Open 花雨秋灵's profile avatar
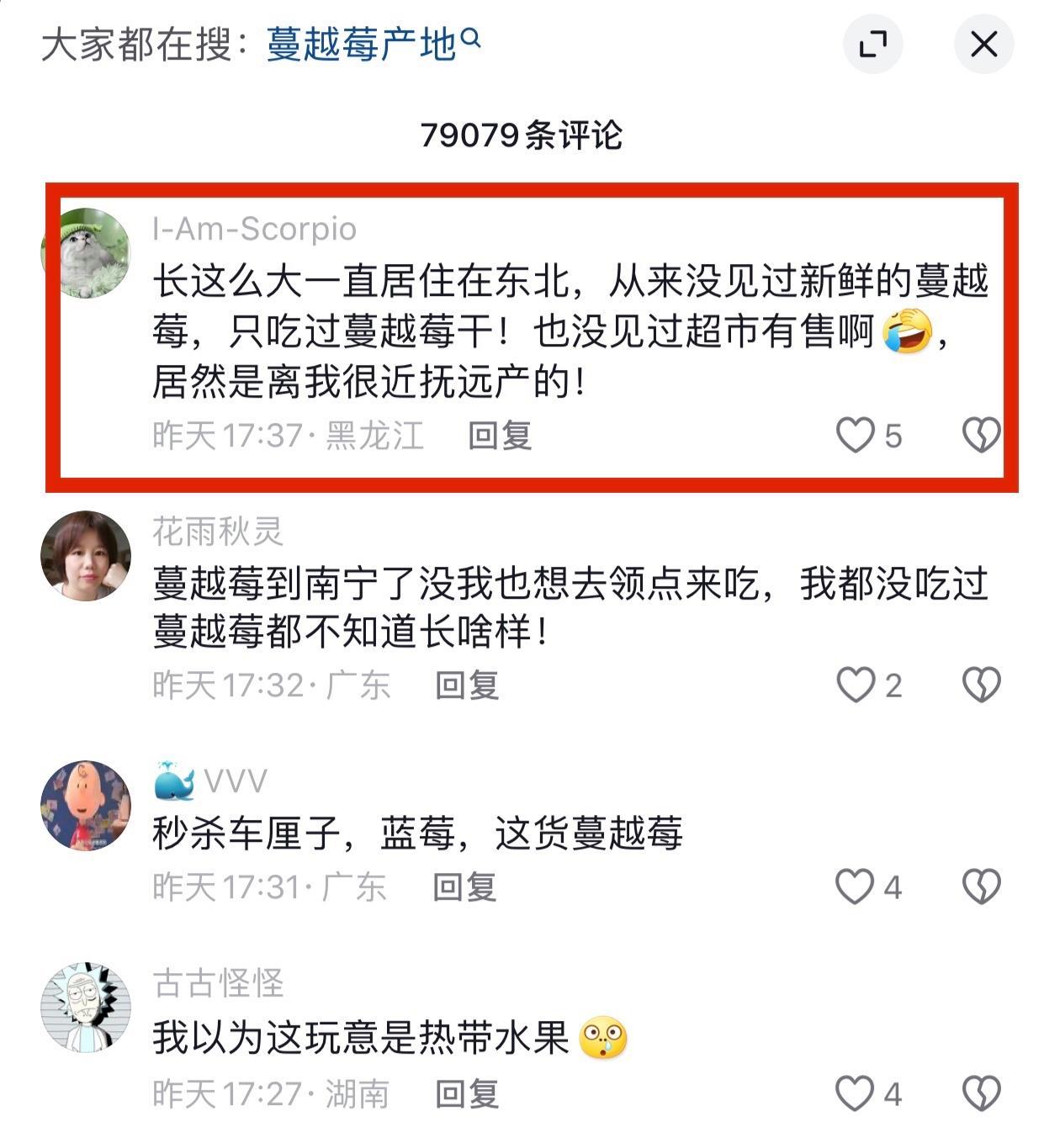1044x1148 pixels. [86, 555]
